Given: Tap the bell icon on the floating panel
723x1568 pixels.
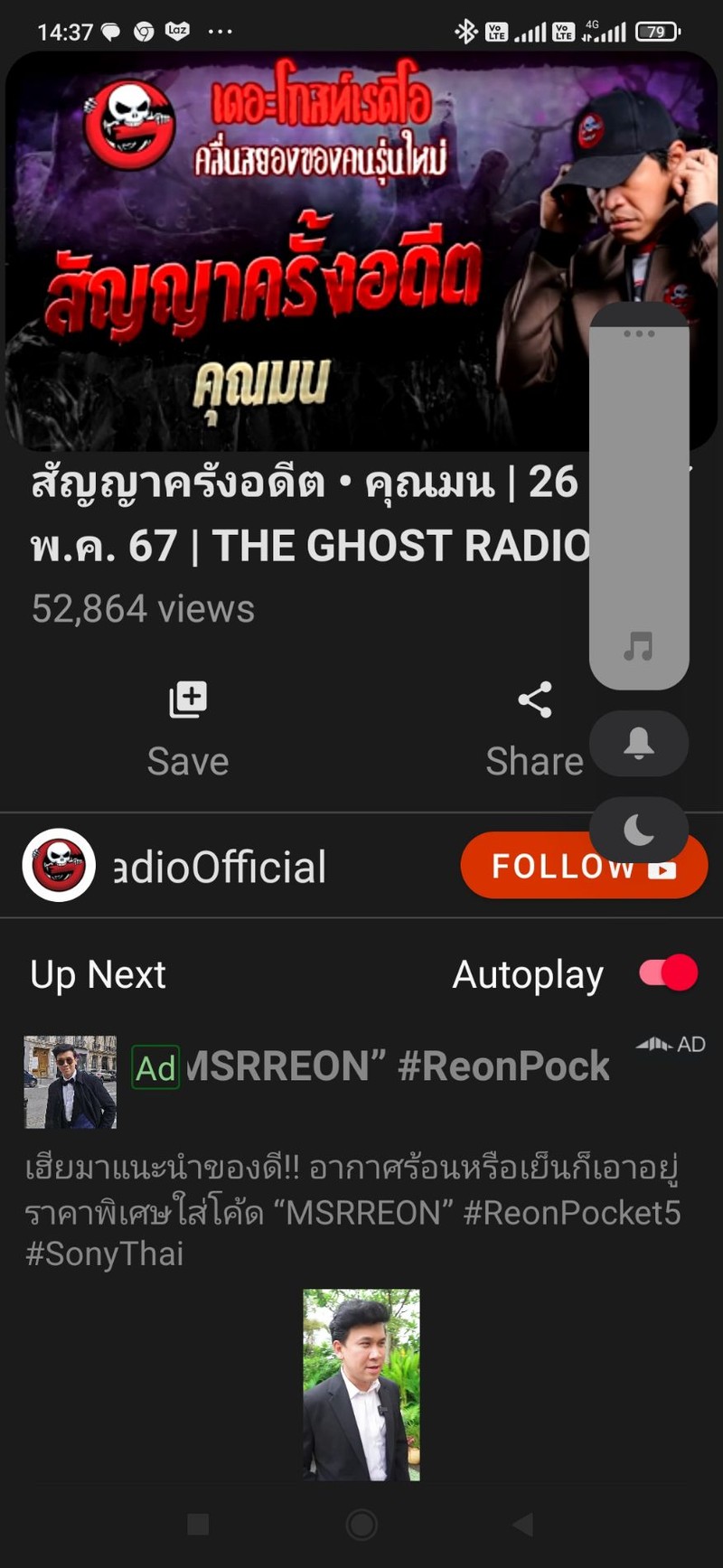Looking at the screenshot, I should [x=639, y=743].
